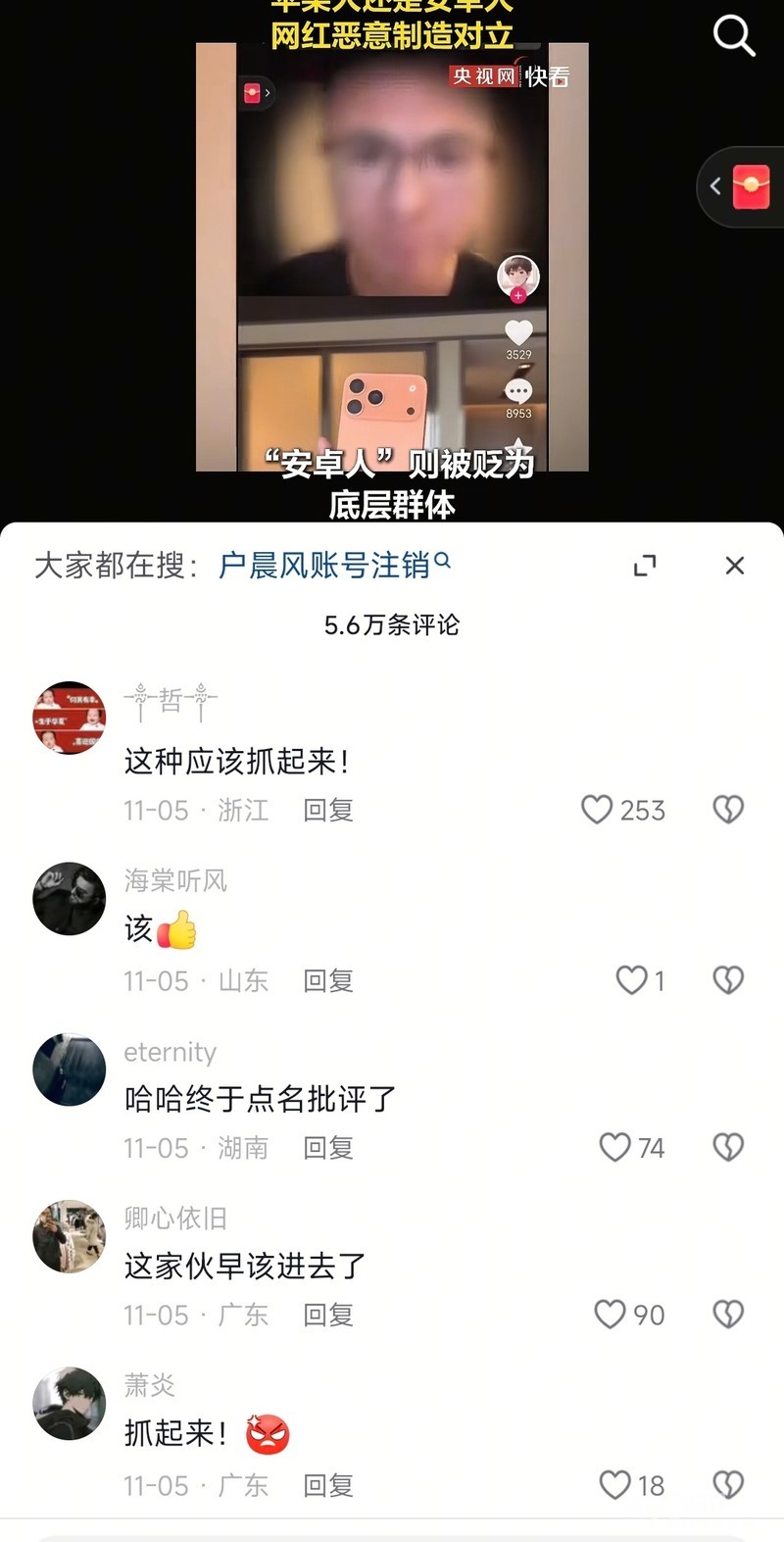The height and width of the screenshot is (1542, 784).
Task: Reply to 萧炎's comment
Action: click(327, 1485)
